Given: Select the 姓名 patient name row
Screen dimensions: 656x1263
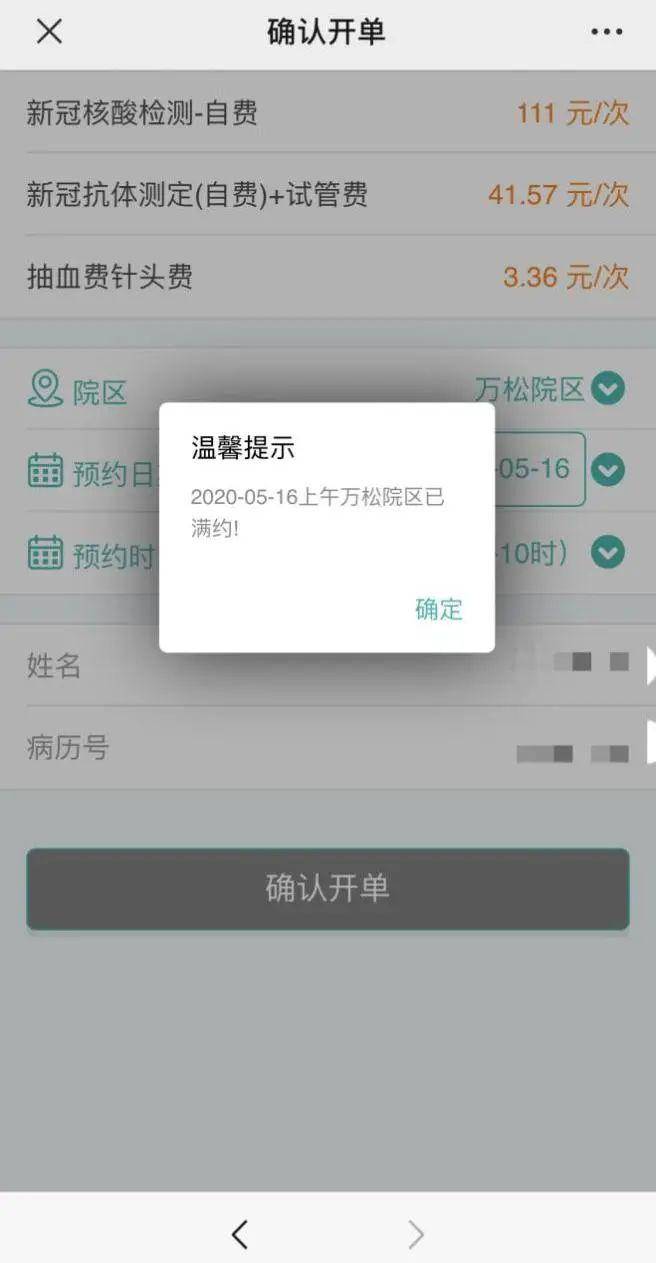Looking at the screenshot, I should (327, 664).
